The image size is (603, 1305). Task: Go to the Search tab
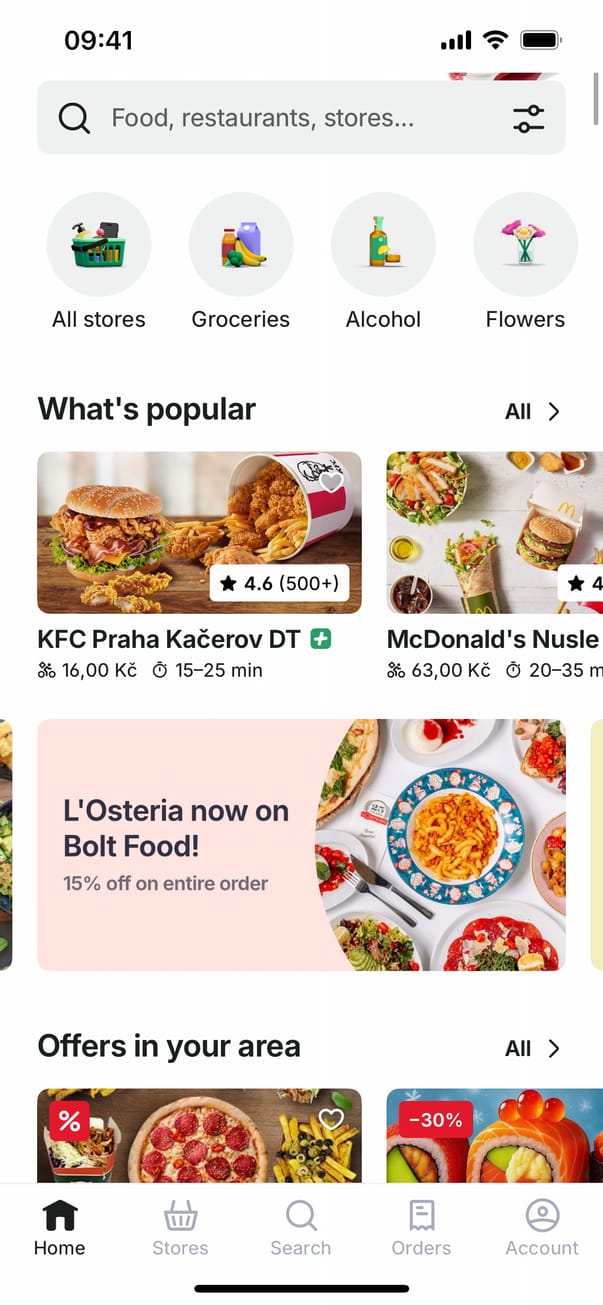pyautogui.click(x=301, y=1229)
